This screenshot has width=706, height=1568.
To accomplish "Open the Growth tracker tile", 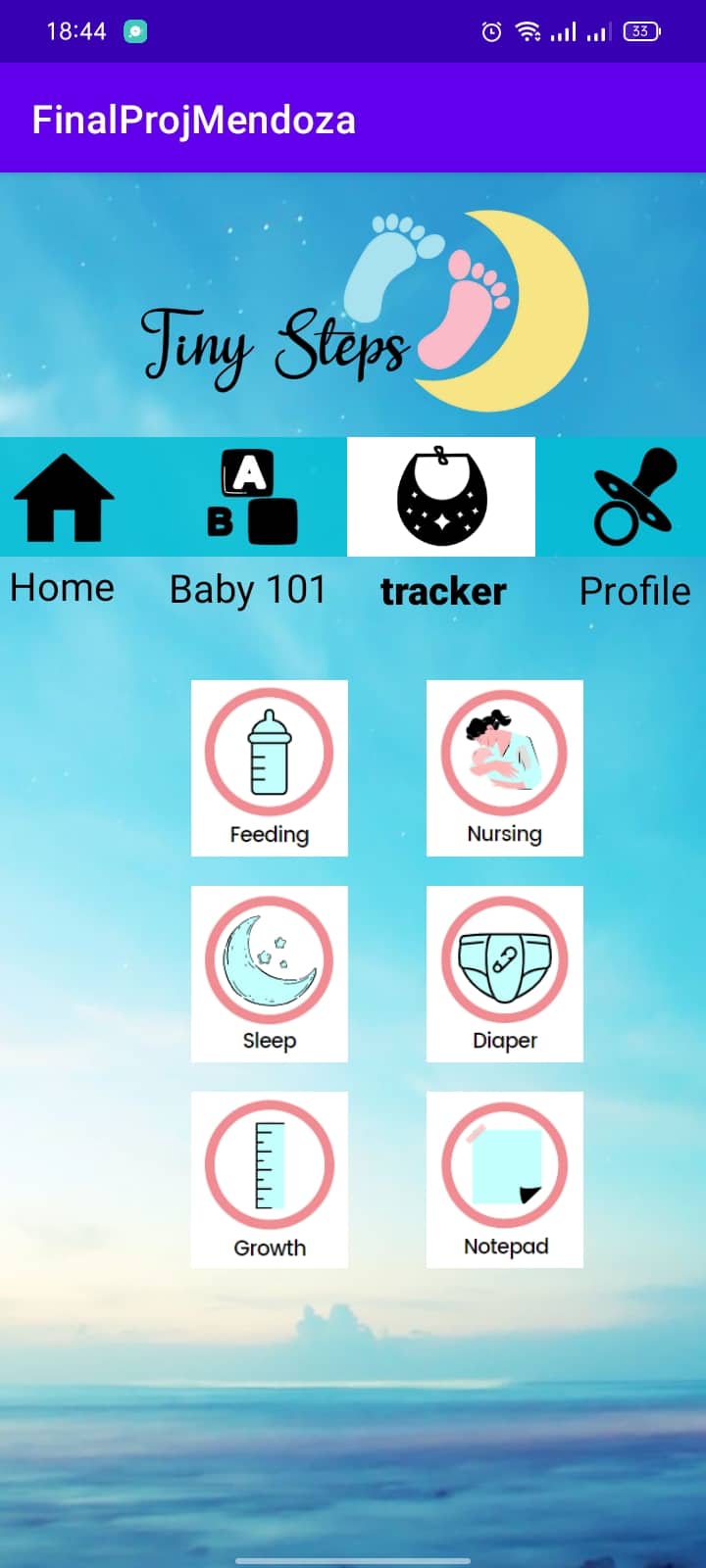I will [x=270, y=1179].
